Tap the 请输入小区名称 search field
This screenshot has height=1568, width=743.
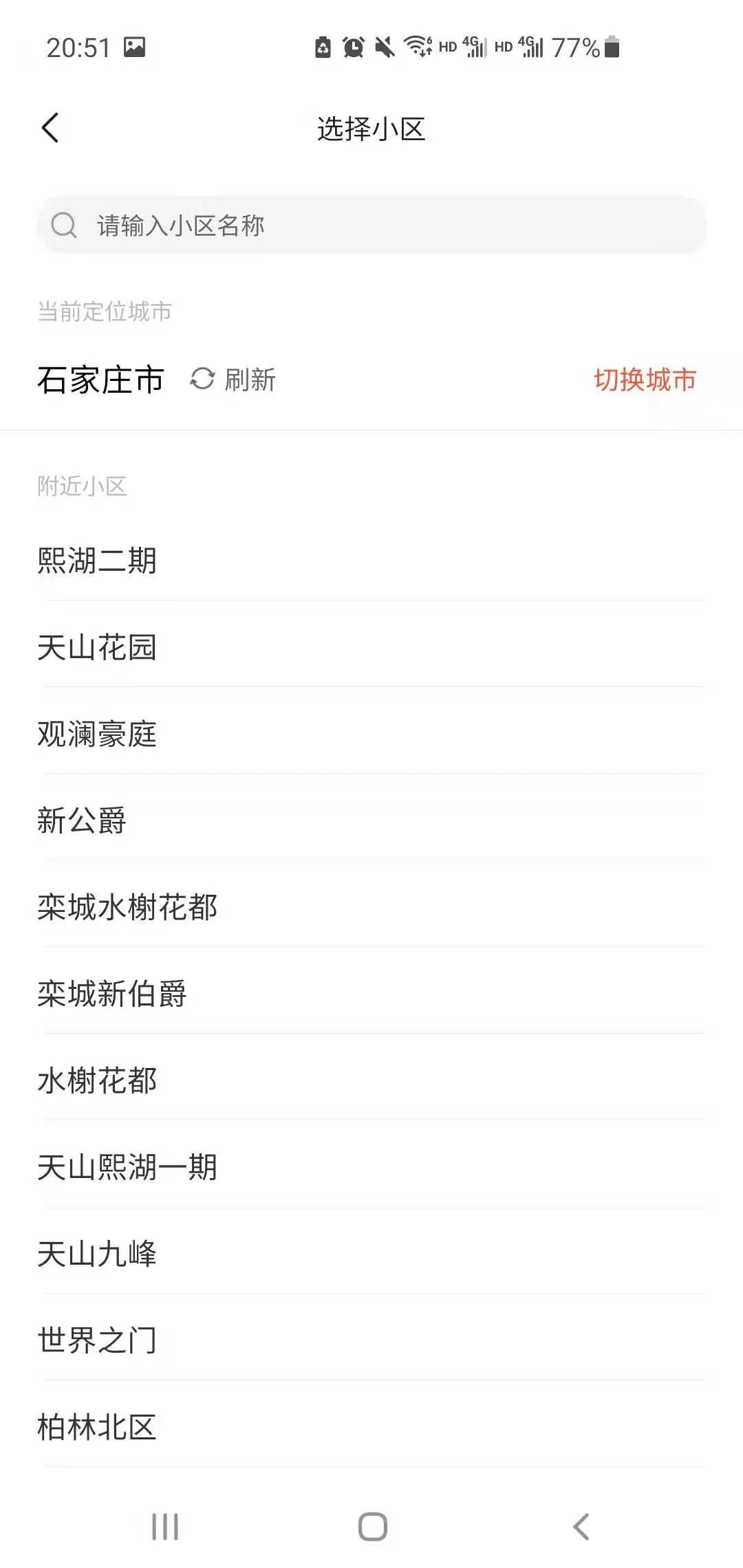pyautogui.click(x=371, y=226)
